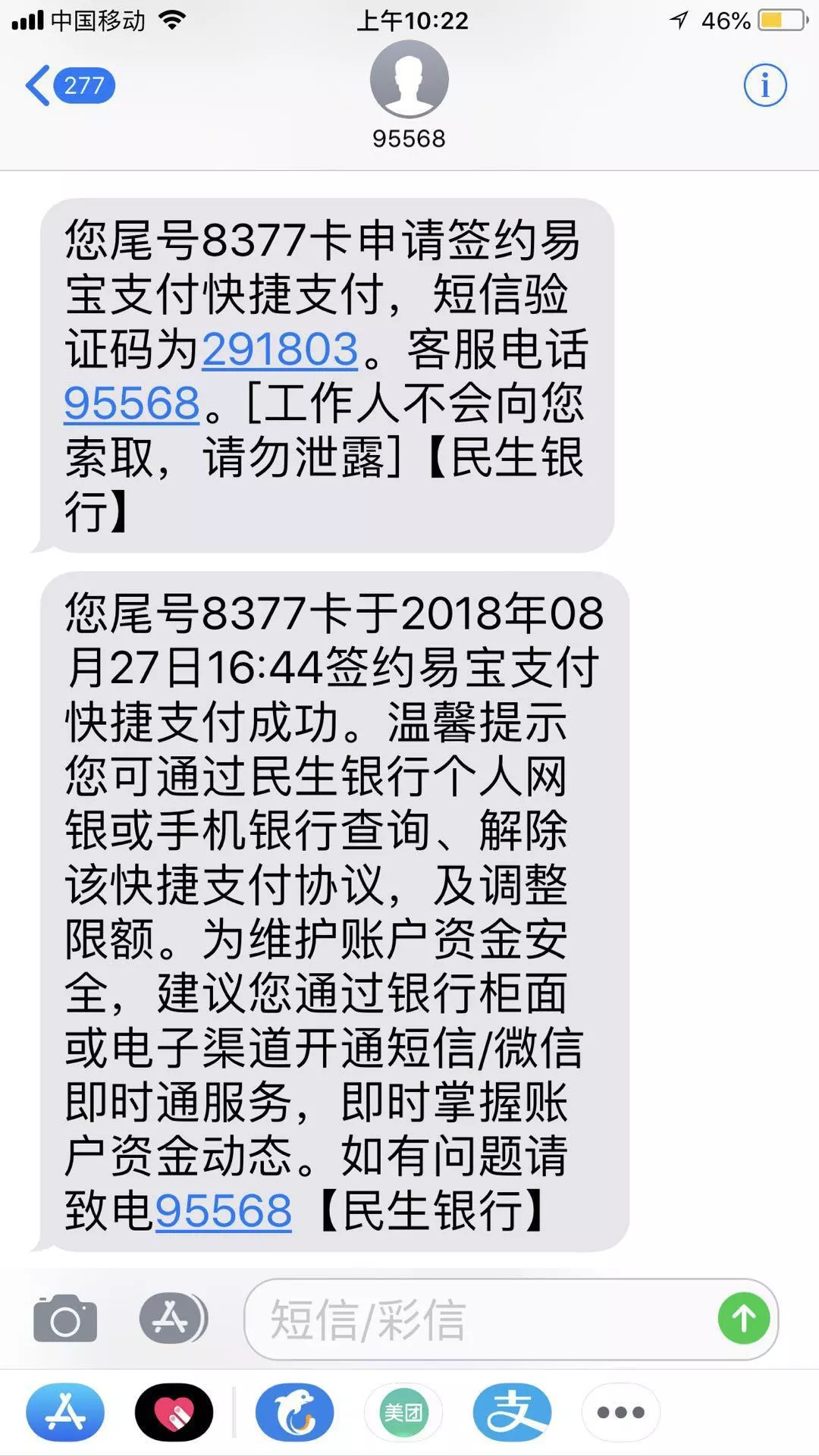The height and width of the screenshot is (1456, 819).
Task: Open conversation details via the info icon
Action: coord(766,85)
